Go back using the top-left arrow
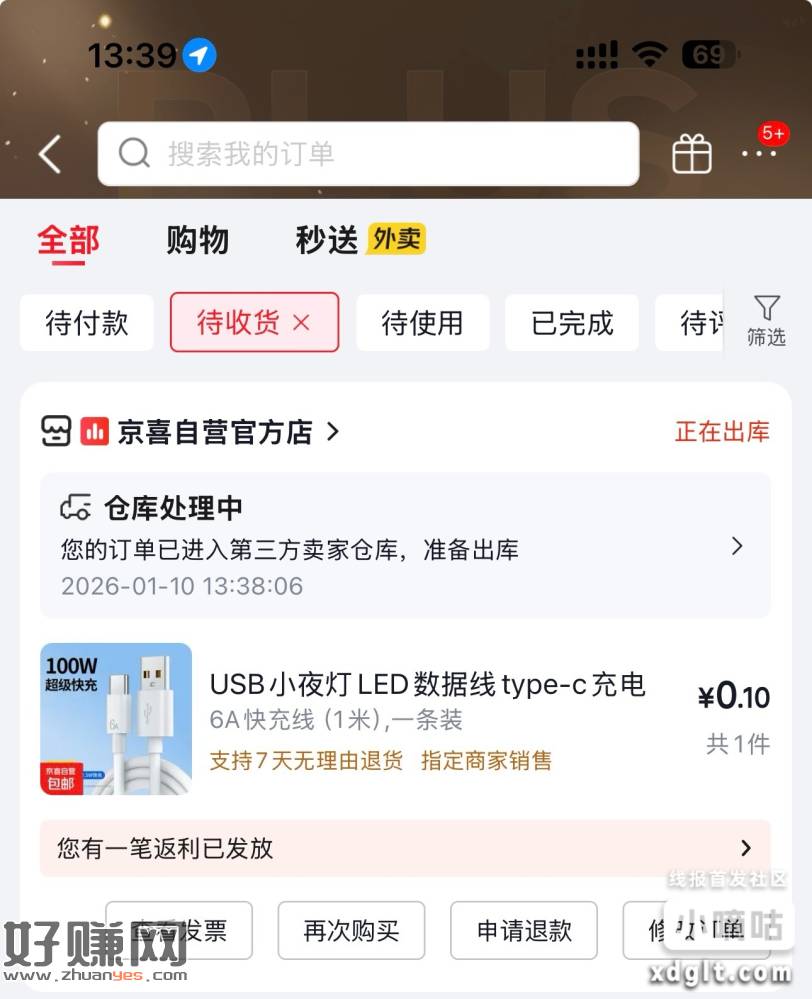Viewport: 812px width, 999px height. [x=50, y=154]
